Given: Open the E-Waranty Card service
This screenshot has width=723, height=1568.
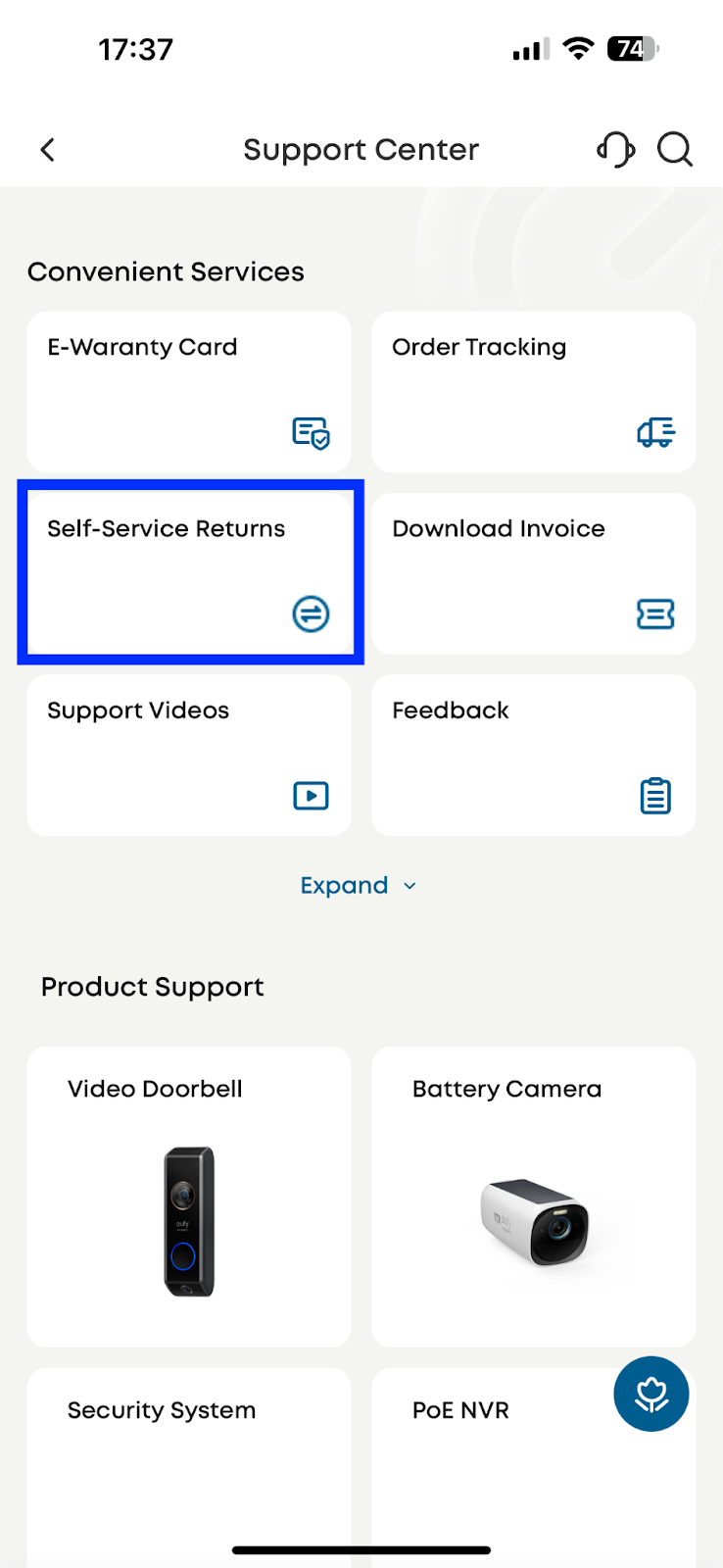Looking at the screenshot, I should pos(189,391).
